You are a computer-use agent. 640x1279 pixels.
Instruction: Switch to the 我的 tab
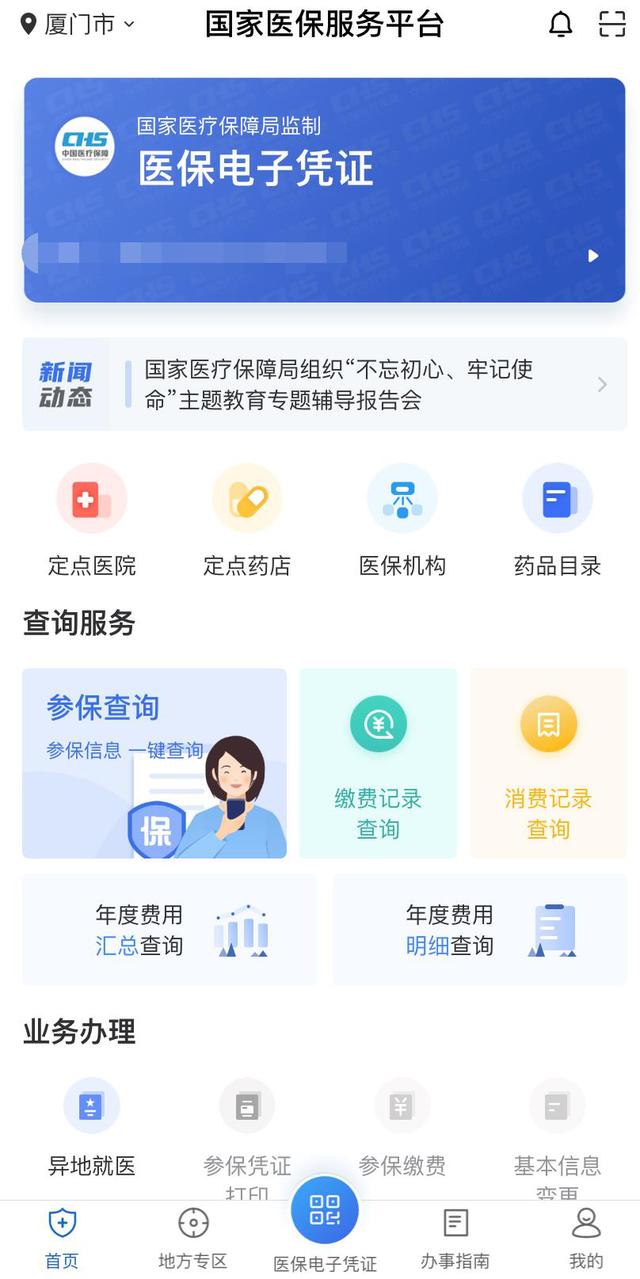point(586,1238)
